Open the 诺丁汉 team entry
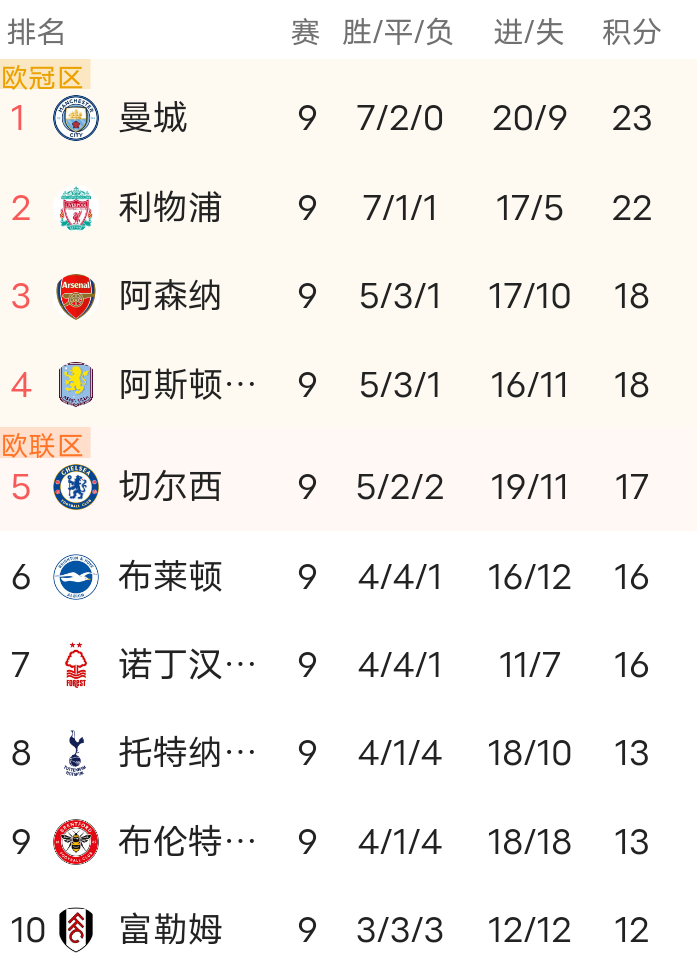 click(188, 665)
